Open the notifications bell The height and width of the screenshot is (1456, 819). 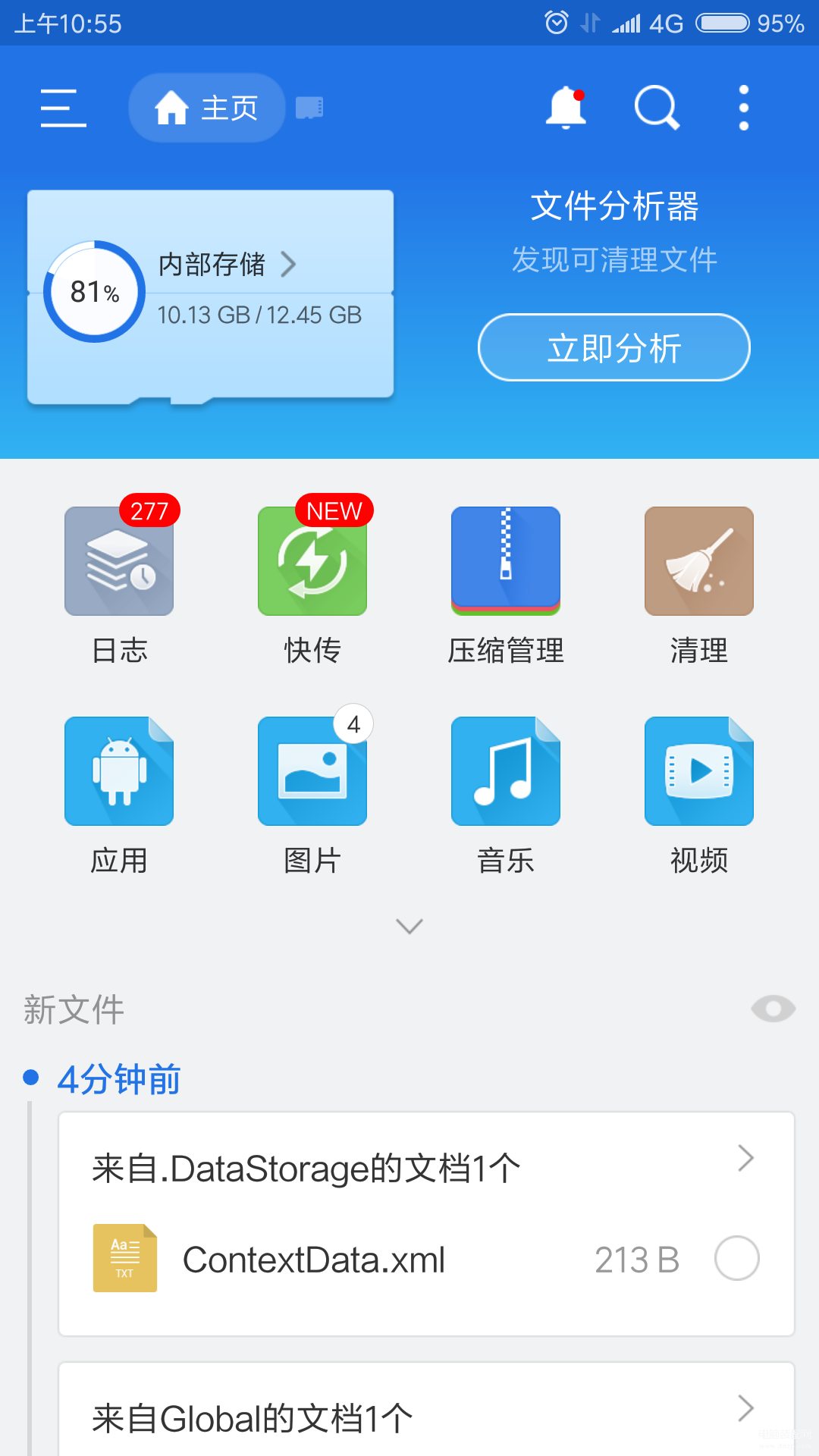pyautogui.click(x=566, y=108)
